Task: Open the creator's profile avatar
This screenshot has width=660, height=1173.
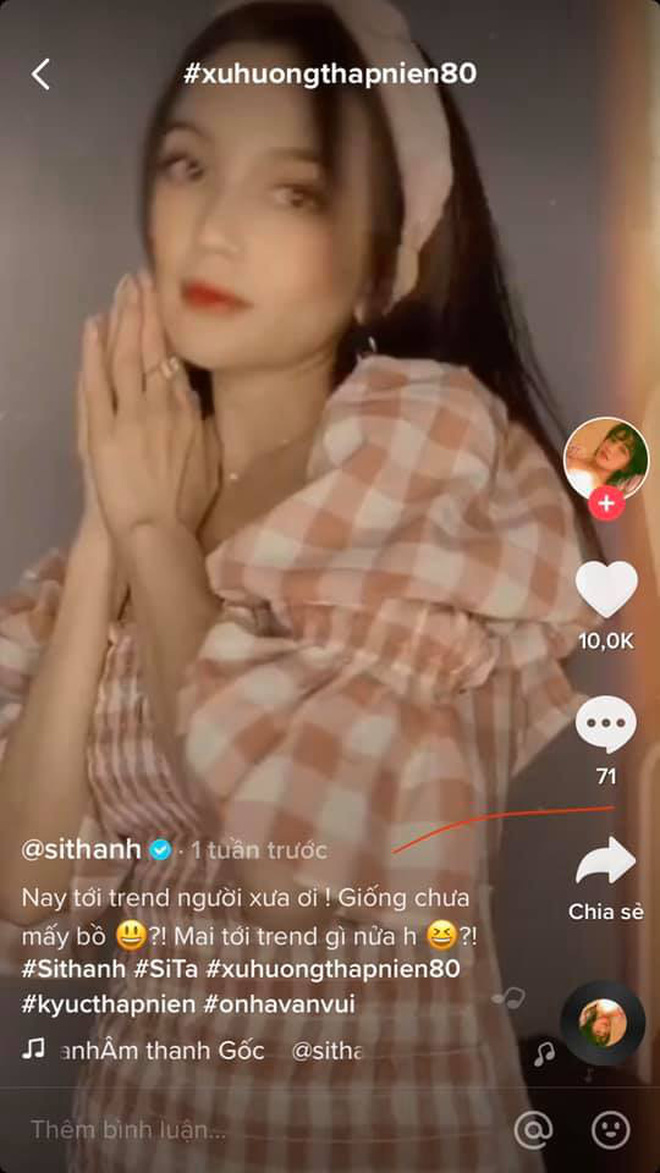Action: coord(606,457)
